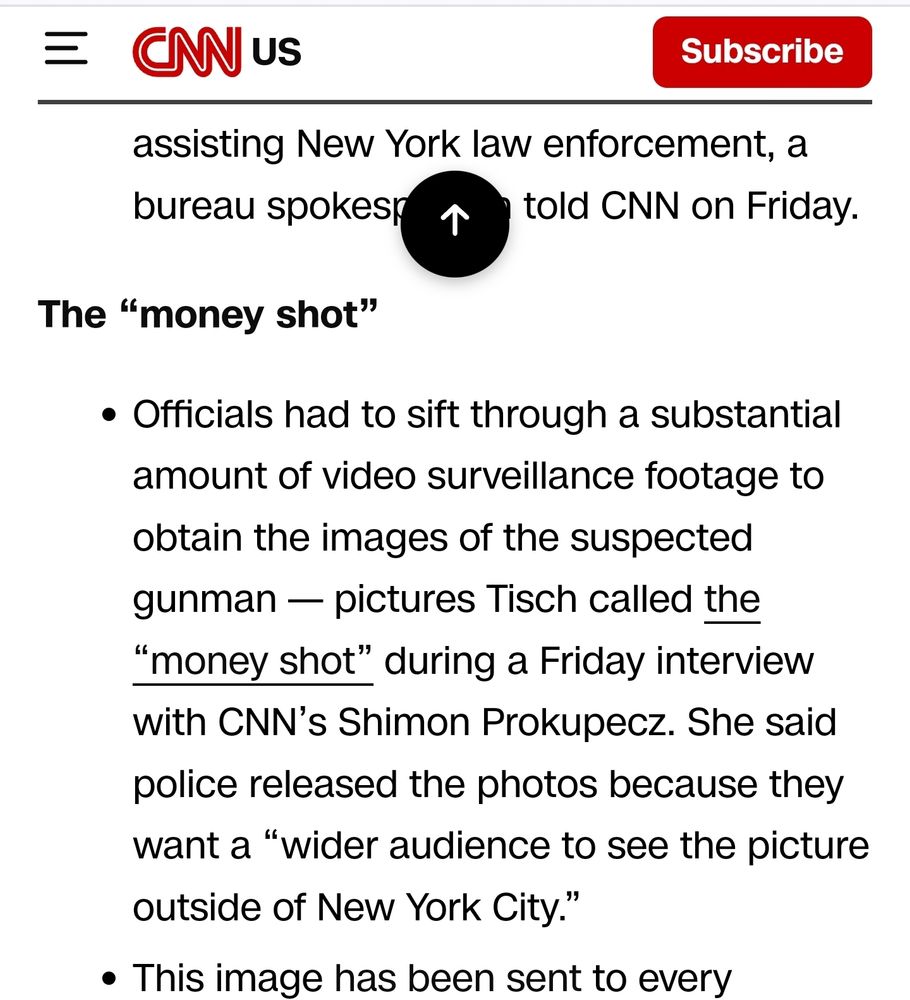
Task: Tap the scroll-to-top arrow button
Action: (455, 224)
